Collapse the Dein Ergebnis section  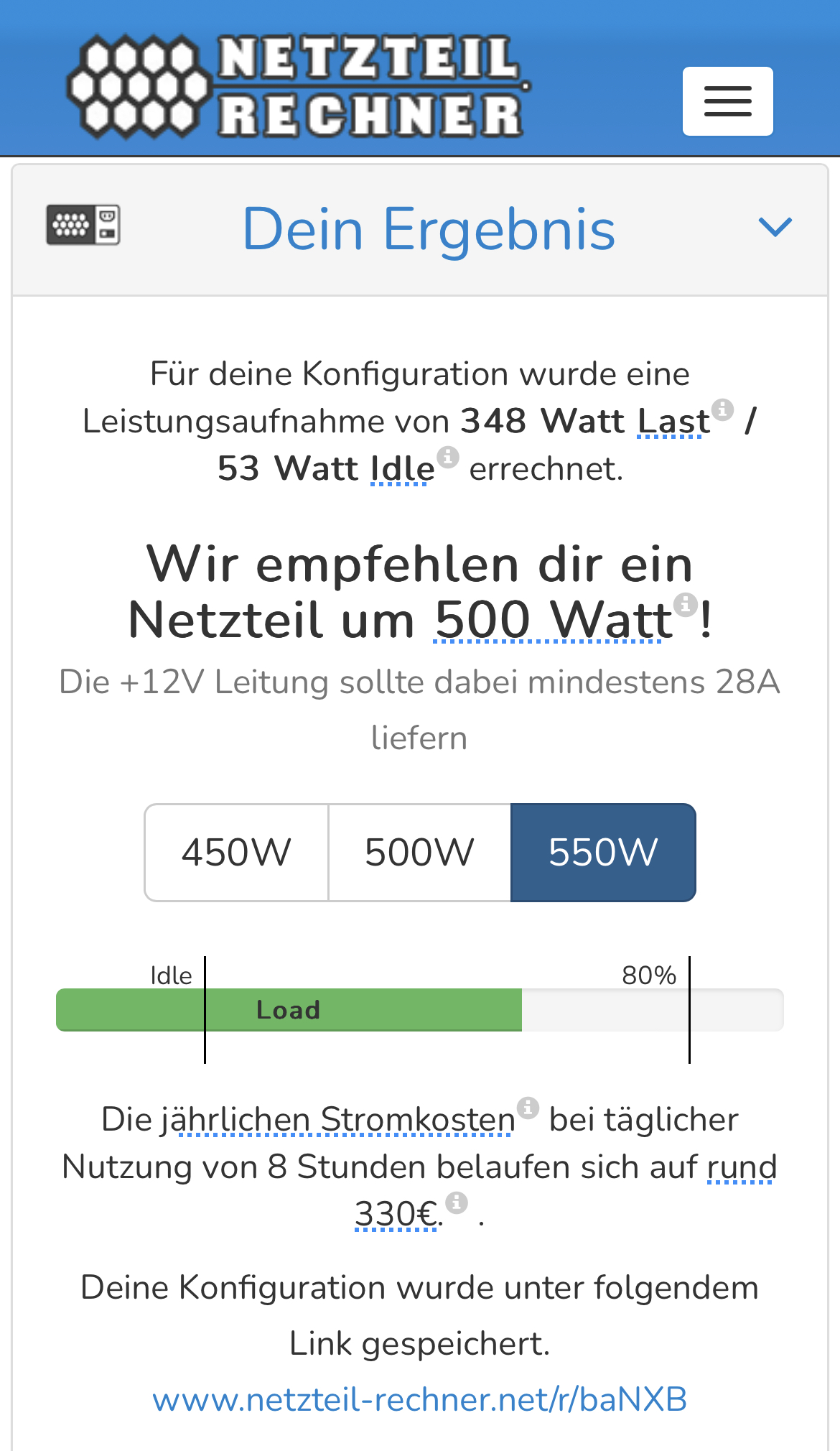(775, 228)
